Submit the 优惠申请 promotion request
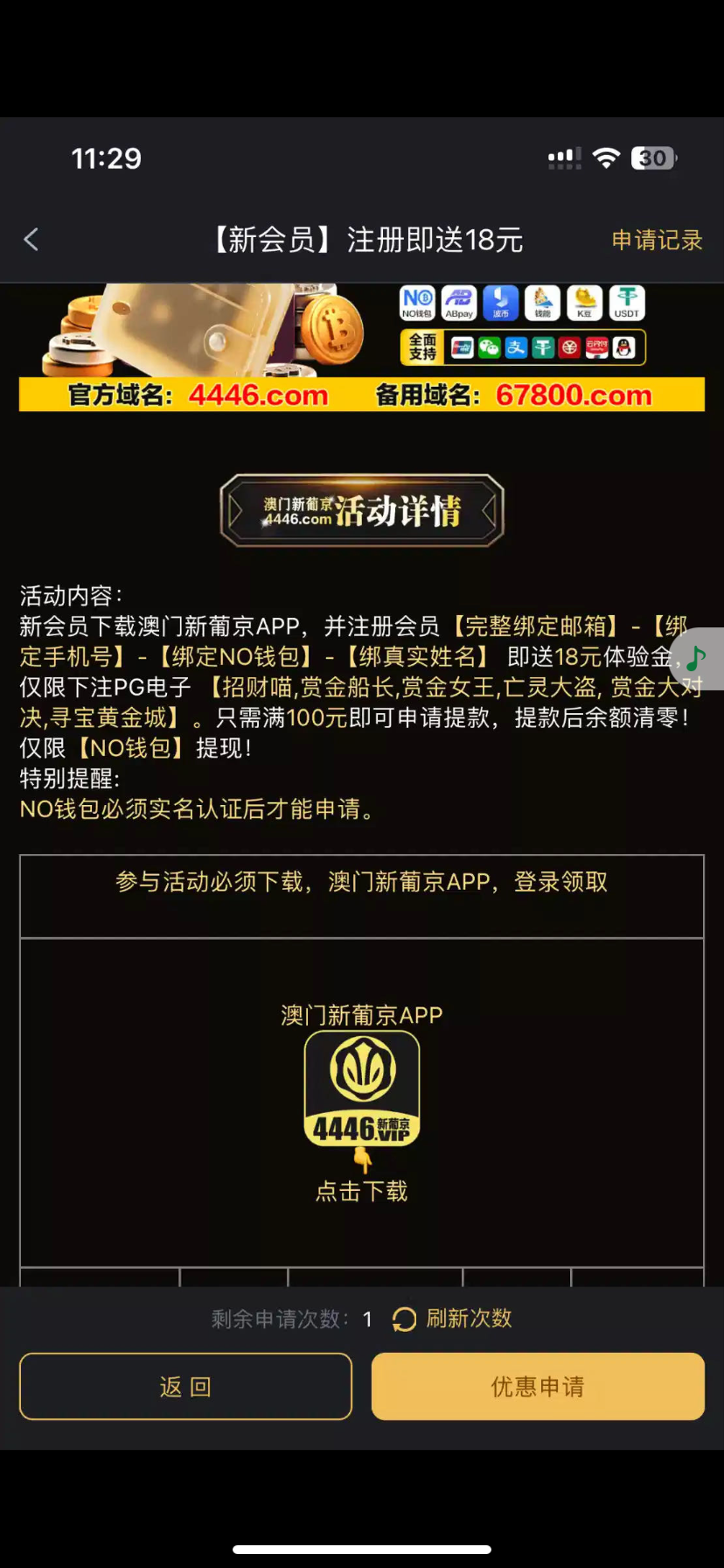The height and width of the screenshot is (1568, 724). tap(538, 1387)
